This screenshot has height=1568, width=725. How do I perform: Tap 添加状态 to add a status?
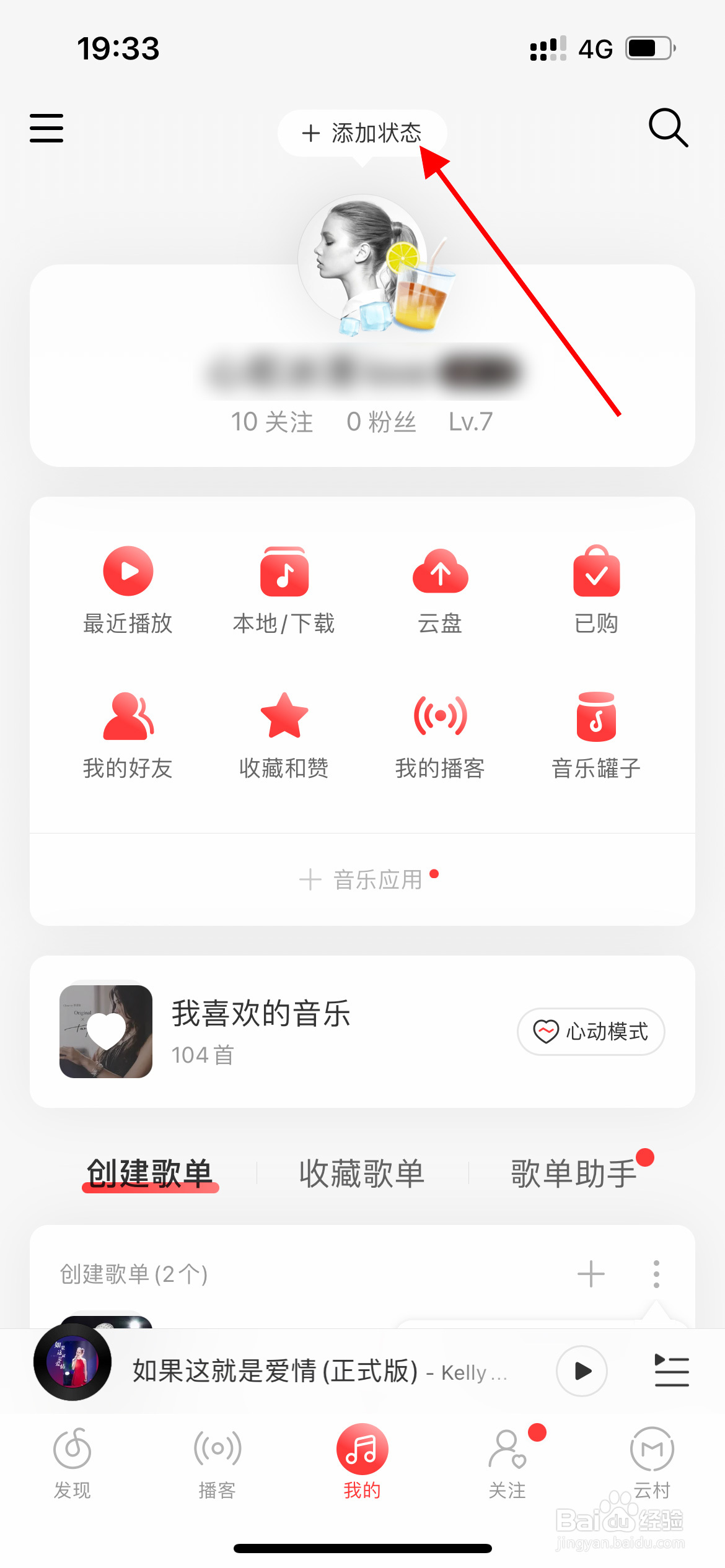coord(363,133)
